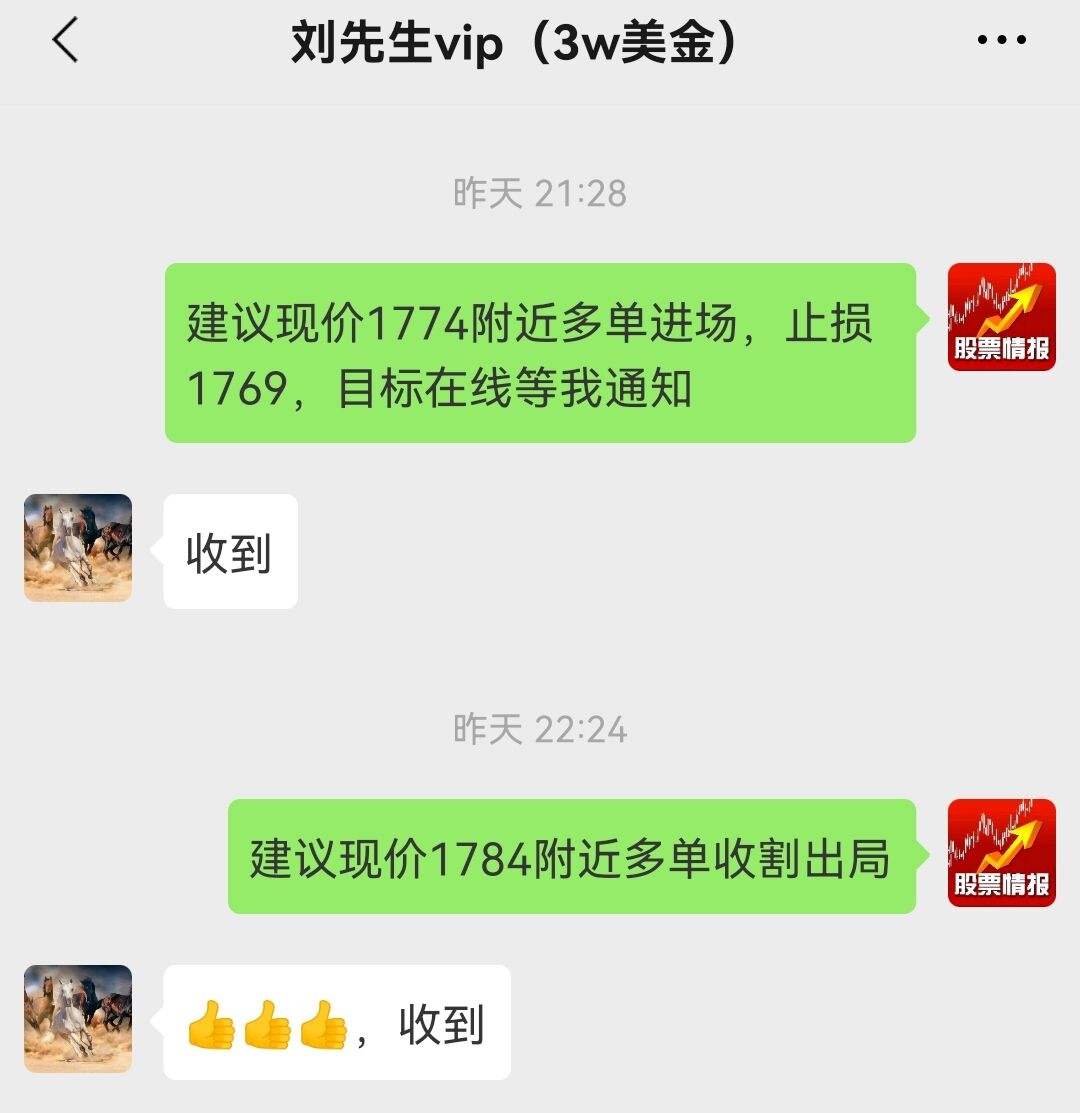Open the horse avatar beside the thumbs-up reply

(78, 1019)
